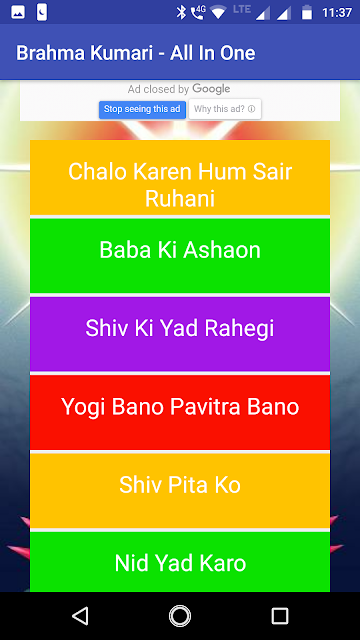Go back using system back button
The image size is (360, 640).
pyautogui.click(x=80, y=616)
